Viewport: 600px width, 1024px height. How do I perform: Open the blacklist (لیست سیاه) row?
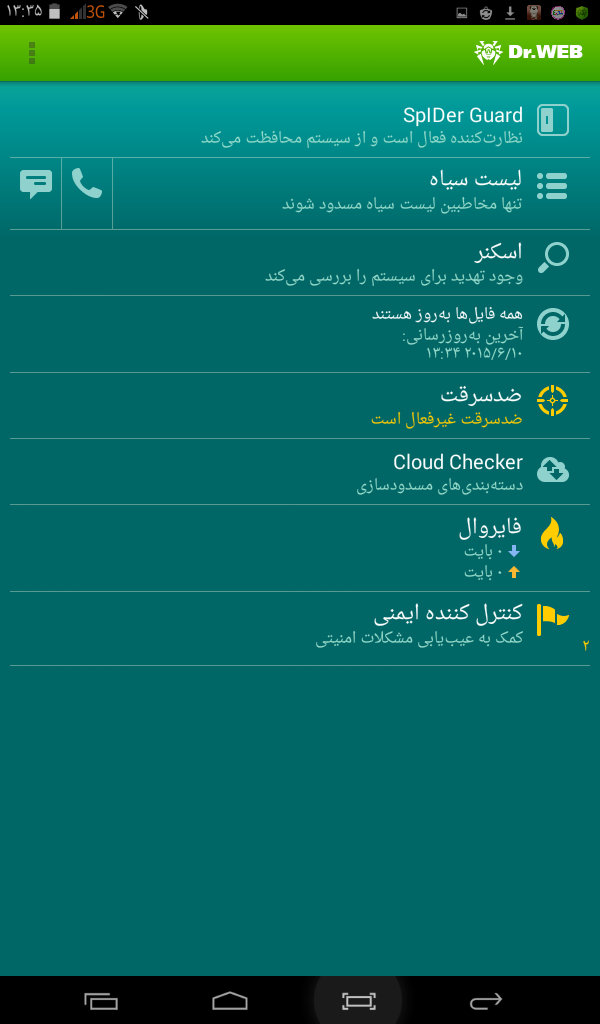tap(351, 193)
